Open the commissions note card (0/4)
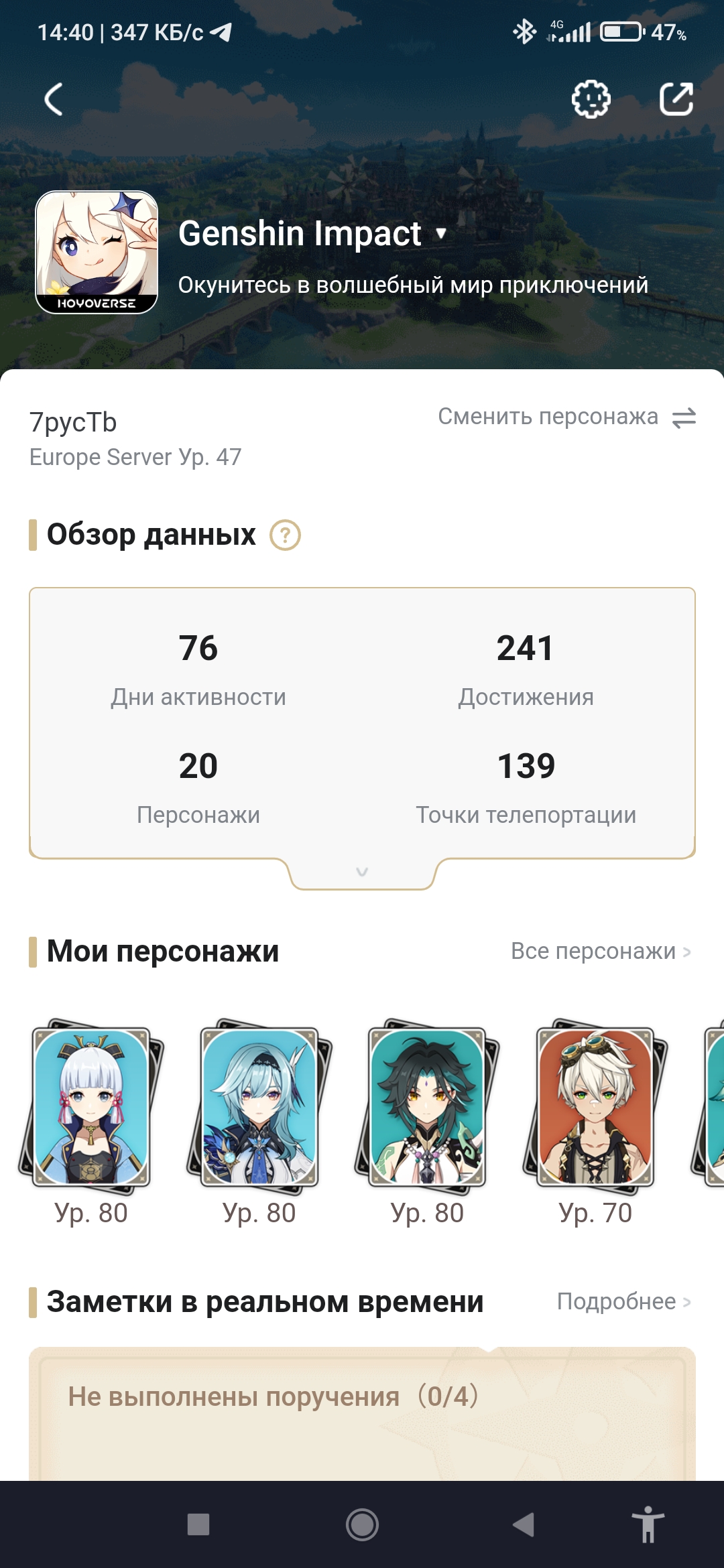The image size is (724, 1568). [362, 1413]
